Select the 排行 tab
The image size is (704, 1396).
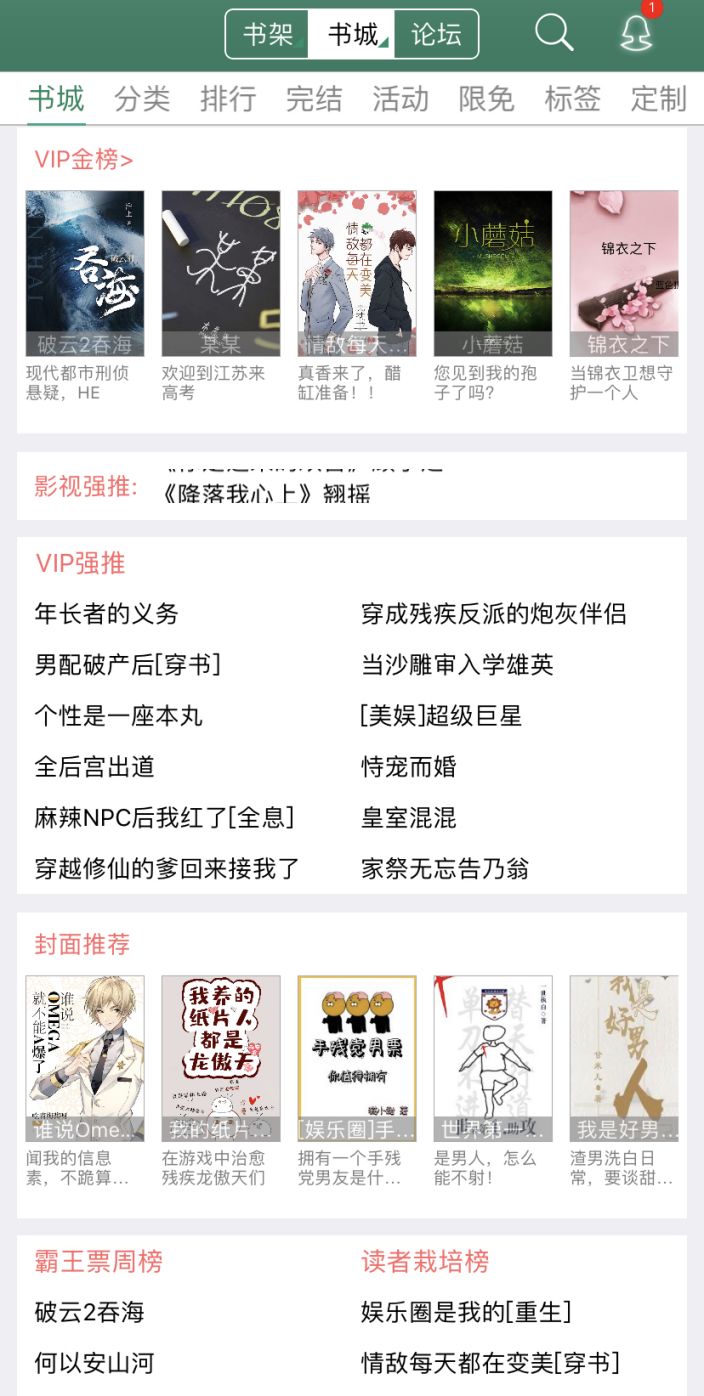click(228, 99)
